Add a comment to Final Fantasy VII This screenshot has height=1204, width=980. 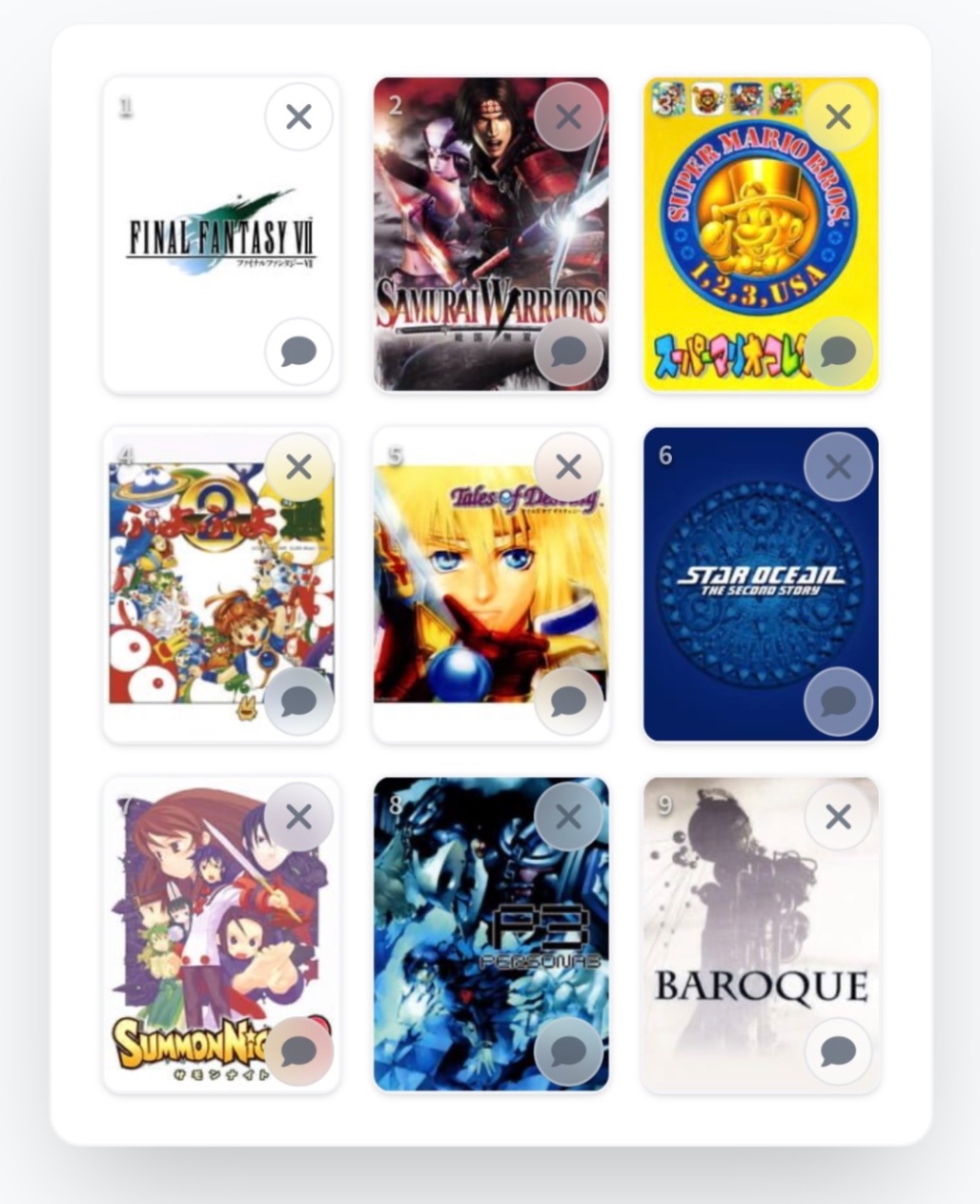298,351
